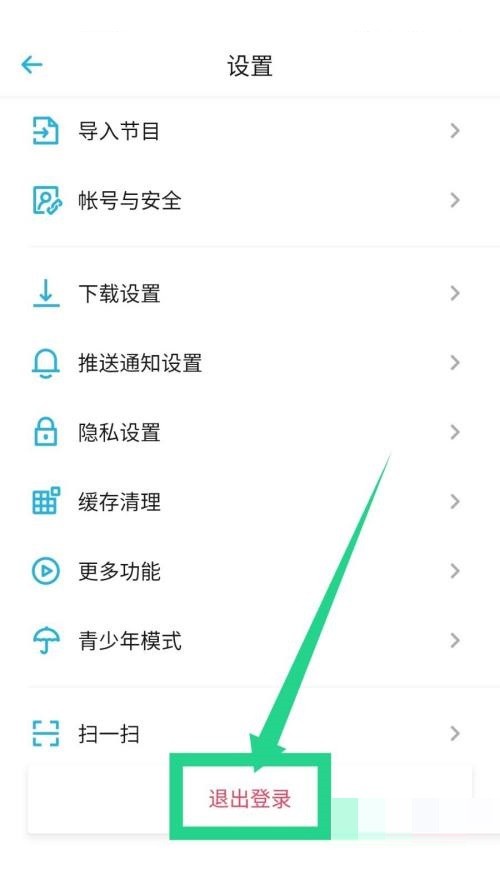The image size is (500, 889).
Task: Open 帐号与安全 settings
Action: [250, 201]
